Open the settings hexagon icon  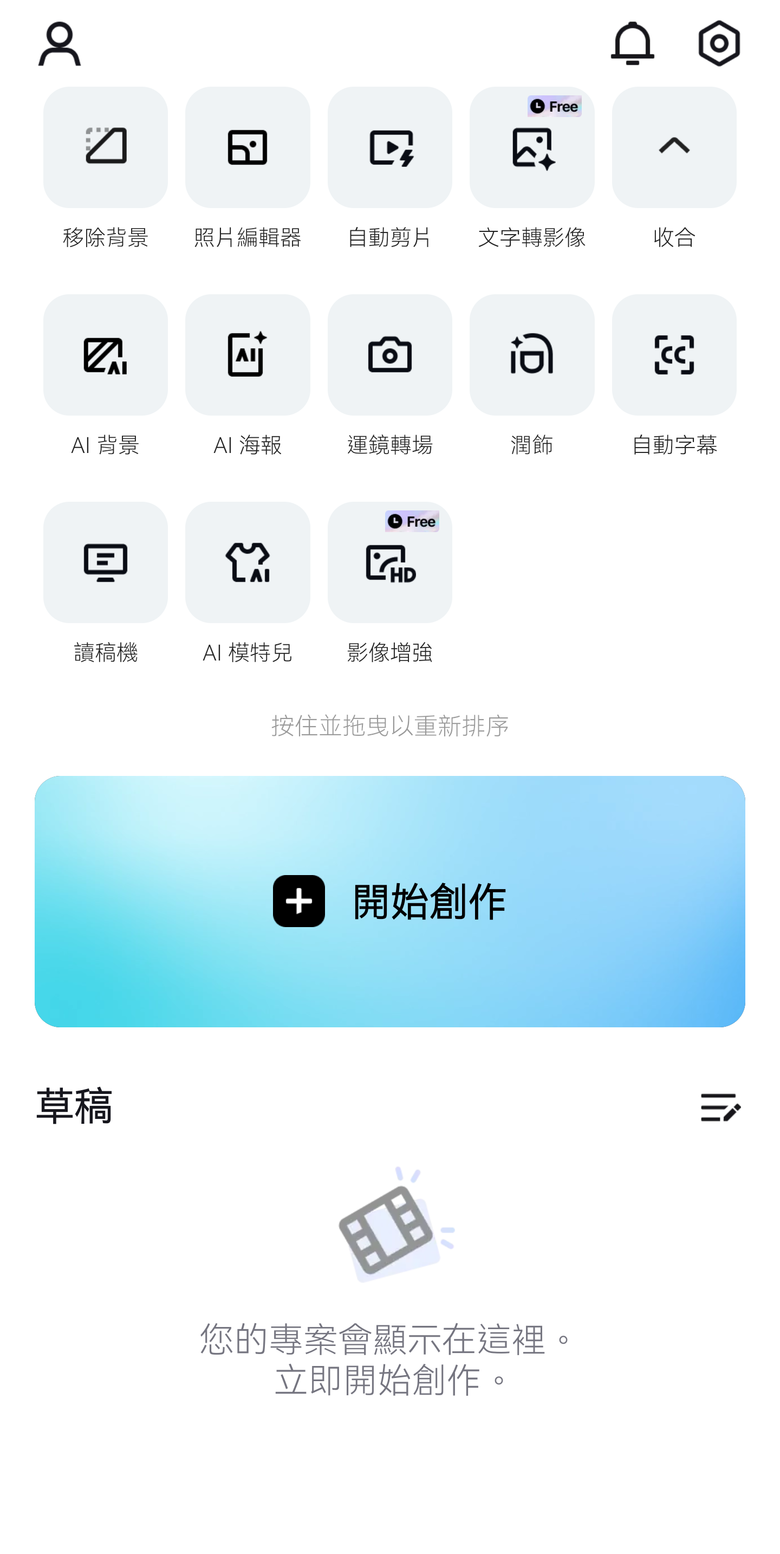pyautogui.click(x=718, y=44)
